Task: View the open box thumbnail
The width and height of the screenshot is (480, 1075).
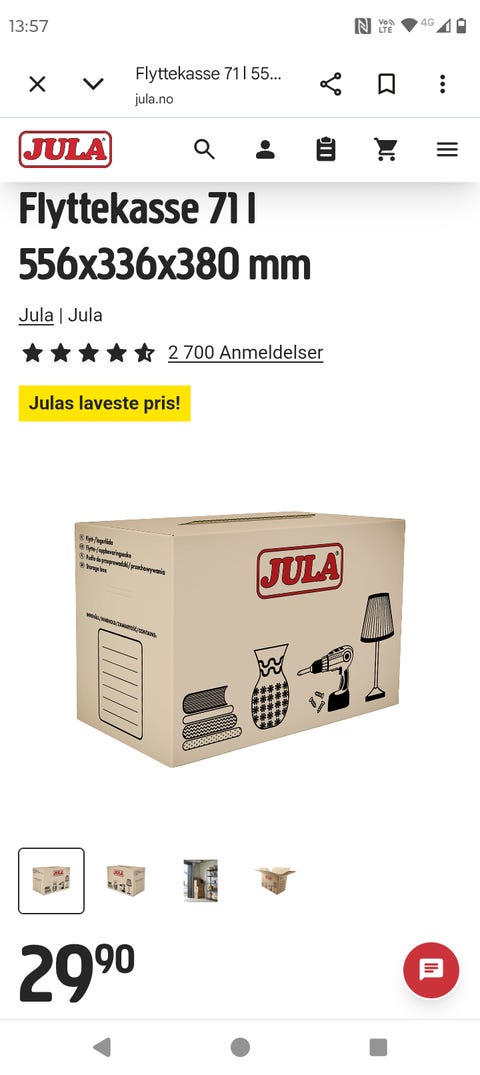Action: (275, 880)
